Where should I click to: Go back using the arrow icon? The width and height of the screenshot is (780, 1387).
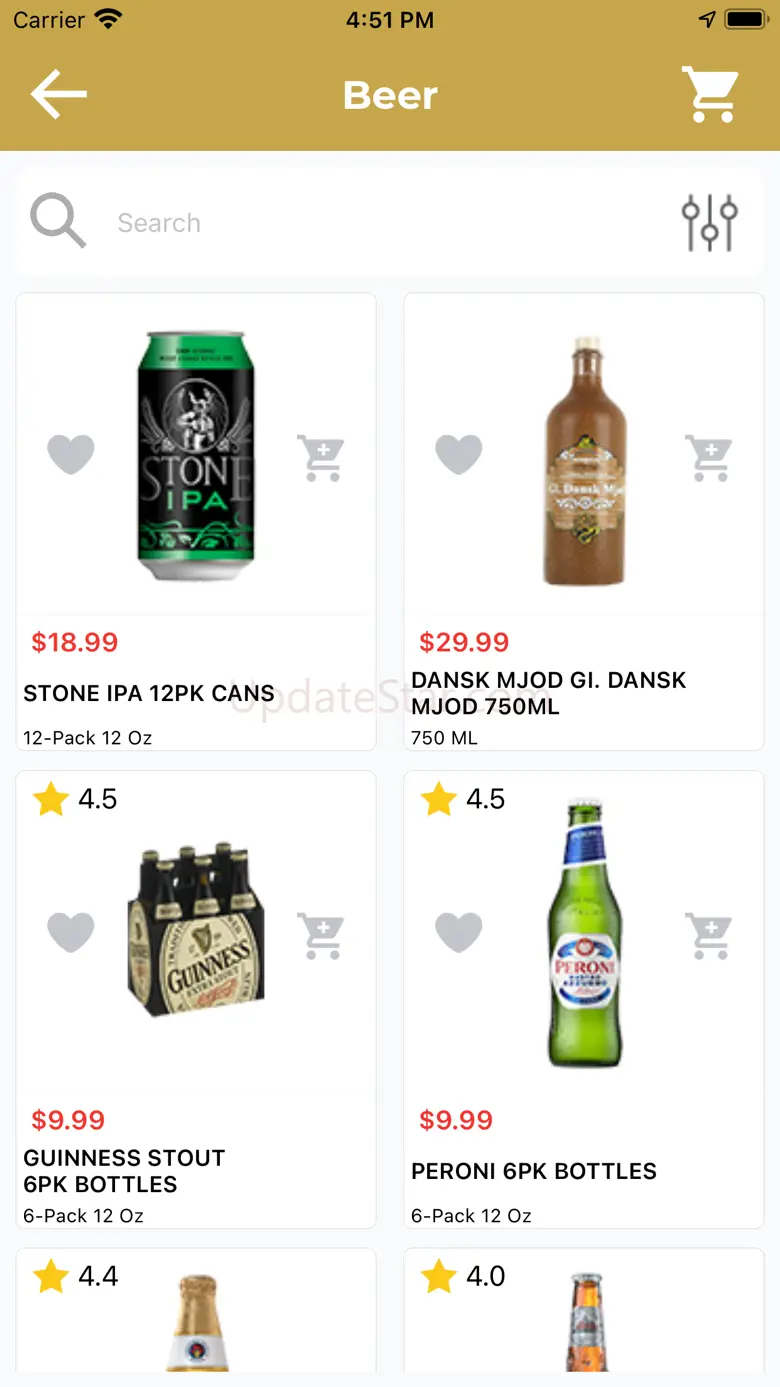[58, 95]
